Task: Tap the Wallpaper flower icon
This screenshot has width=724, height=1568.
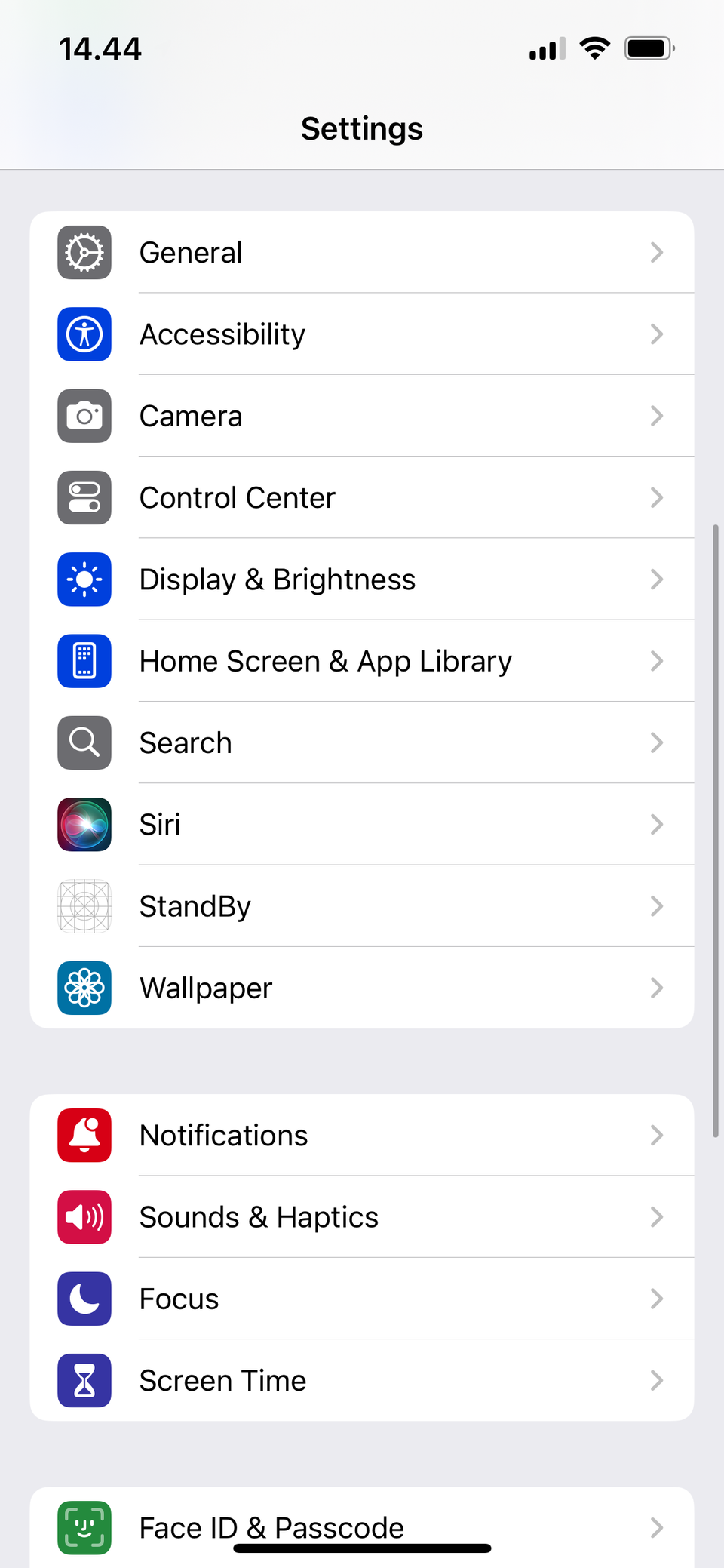Action: click(x=84, y=988)
